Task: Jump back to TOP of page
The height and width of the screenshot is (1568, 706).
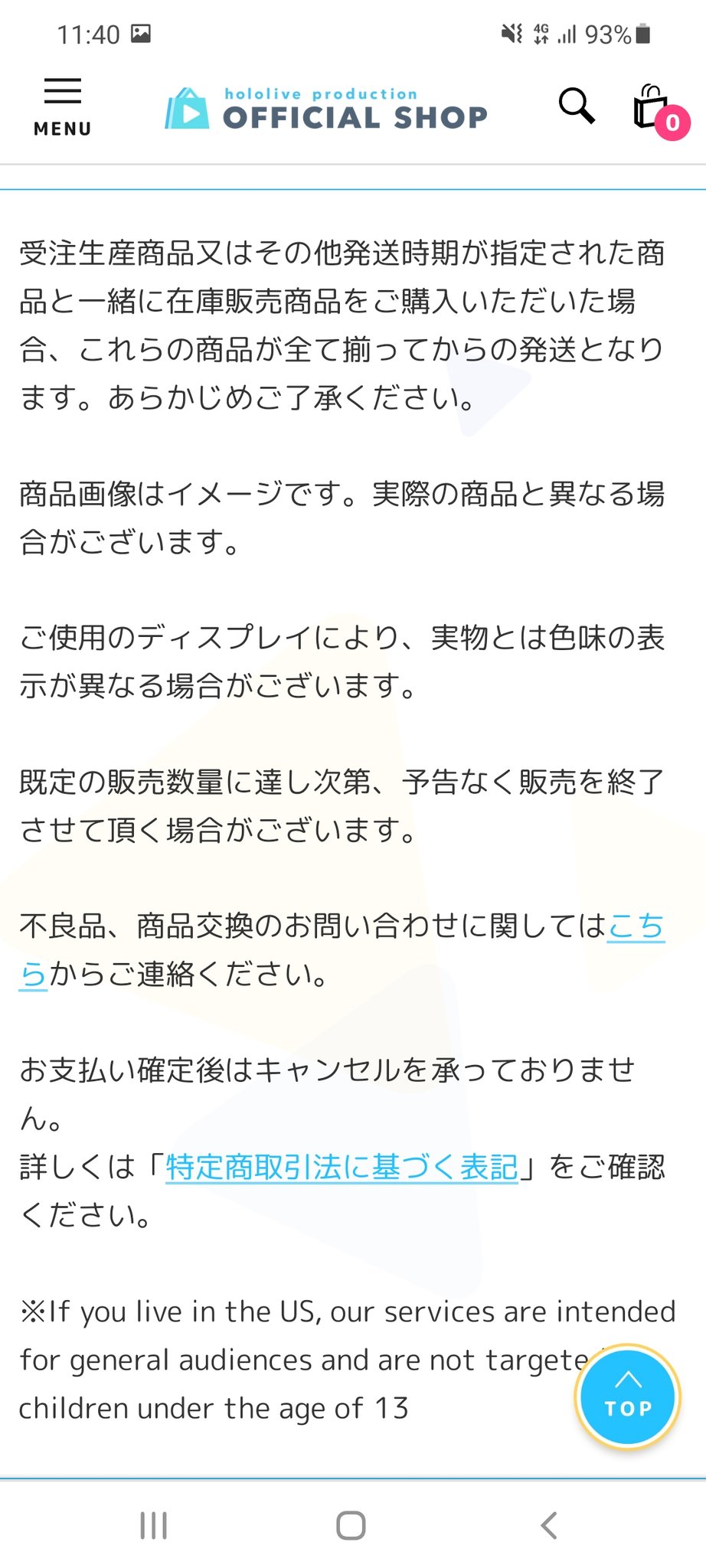Action: point(627,1396)
